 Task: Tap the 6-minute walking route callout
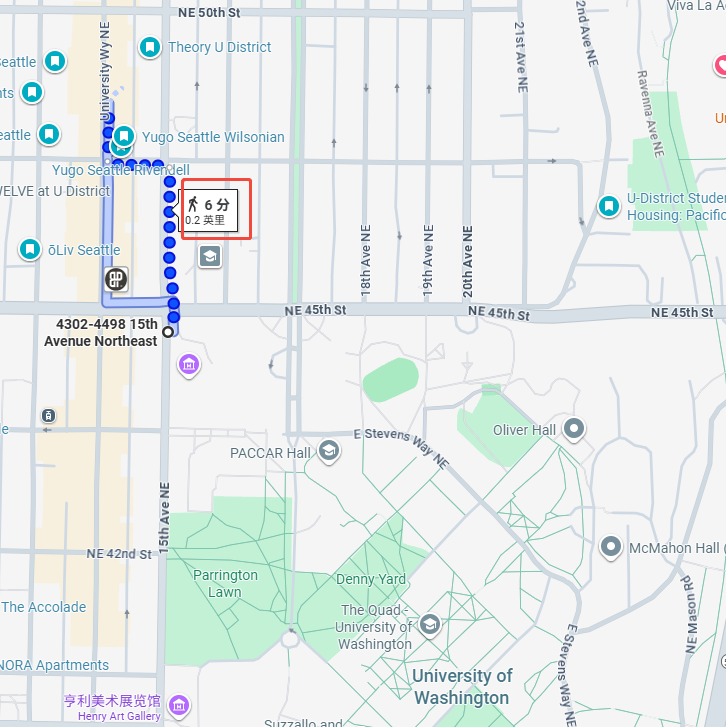pyautogui.click(x=209, y=211)
